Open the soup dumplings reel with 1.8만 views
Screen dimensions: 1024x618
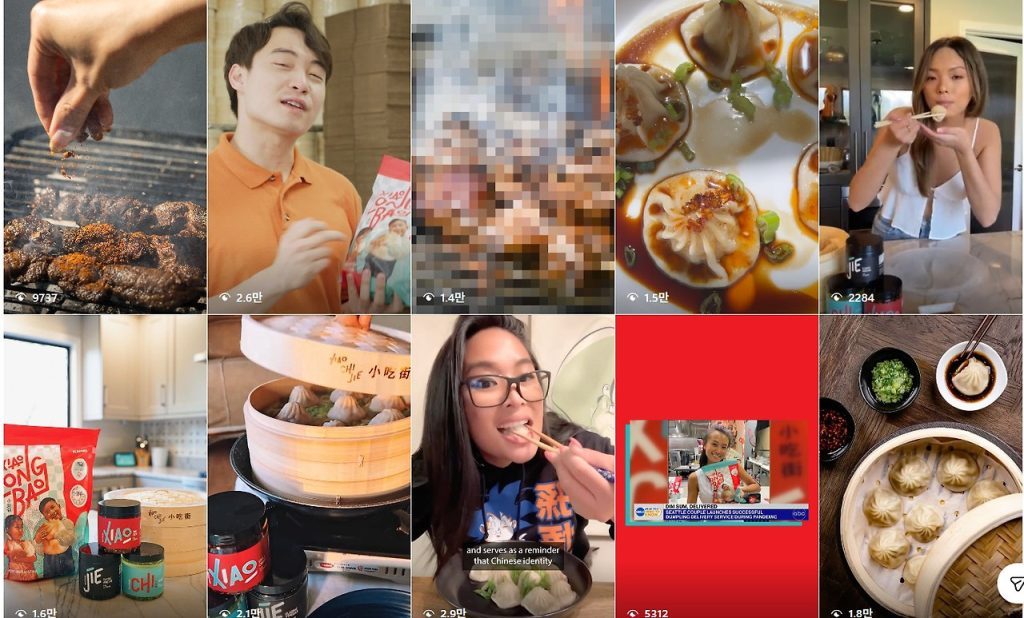point(921,466)
